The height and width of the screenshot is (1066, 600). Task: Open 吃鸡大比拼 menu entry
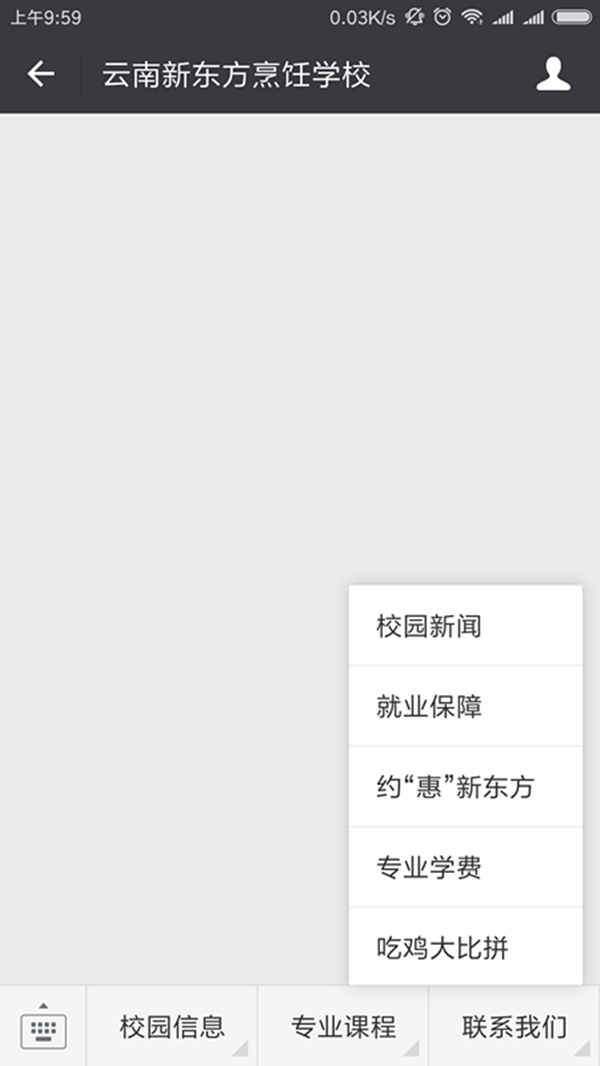point(465,947)
